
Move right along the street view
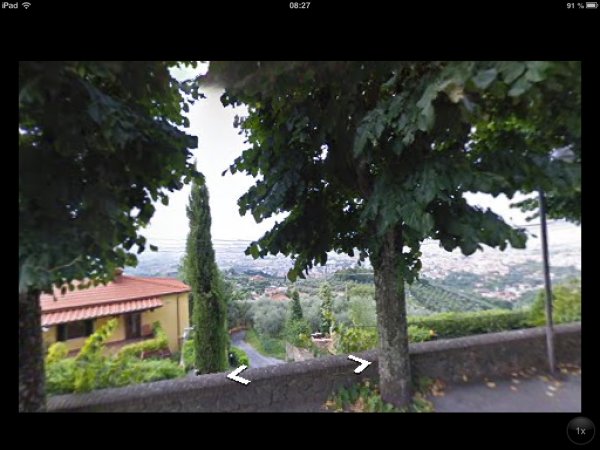[x=359, y=363]
